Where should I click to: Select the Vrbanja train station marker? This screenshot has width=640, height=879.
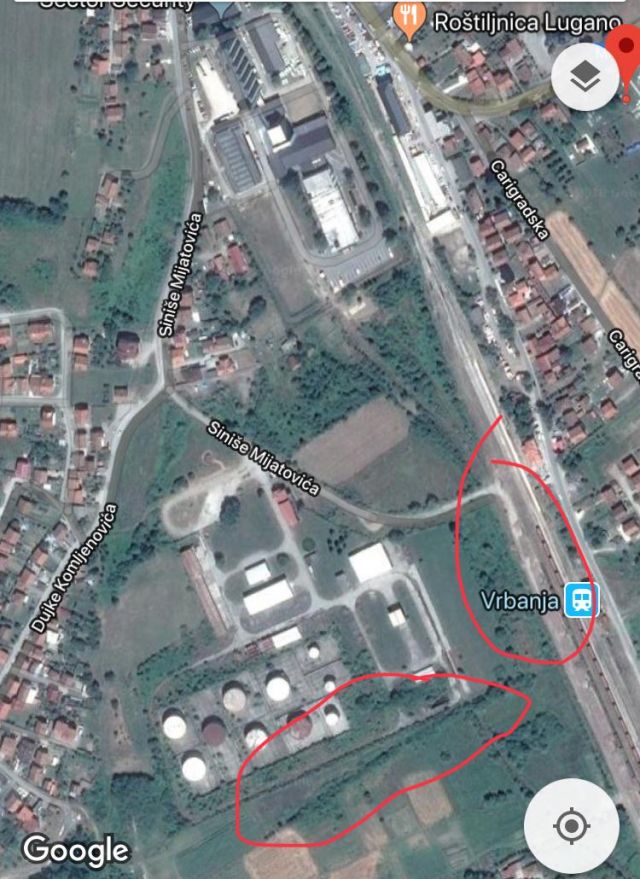(x=581, y=600)
